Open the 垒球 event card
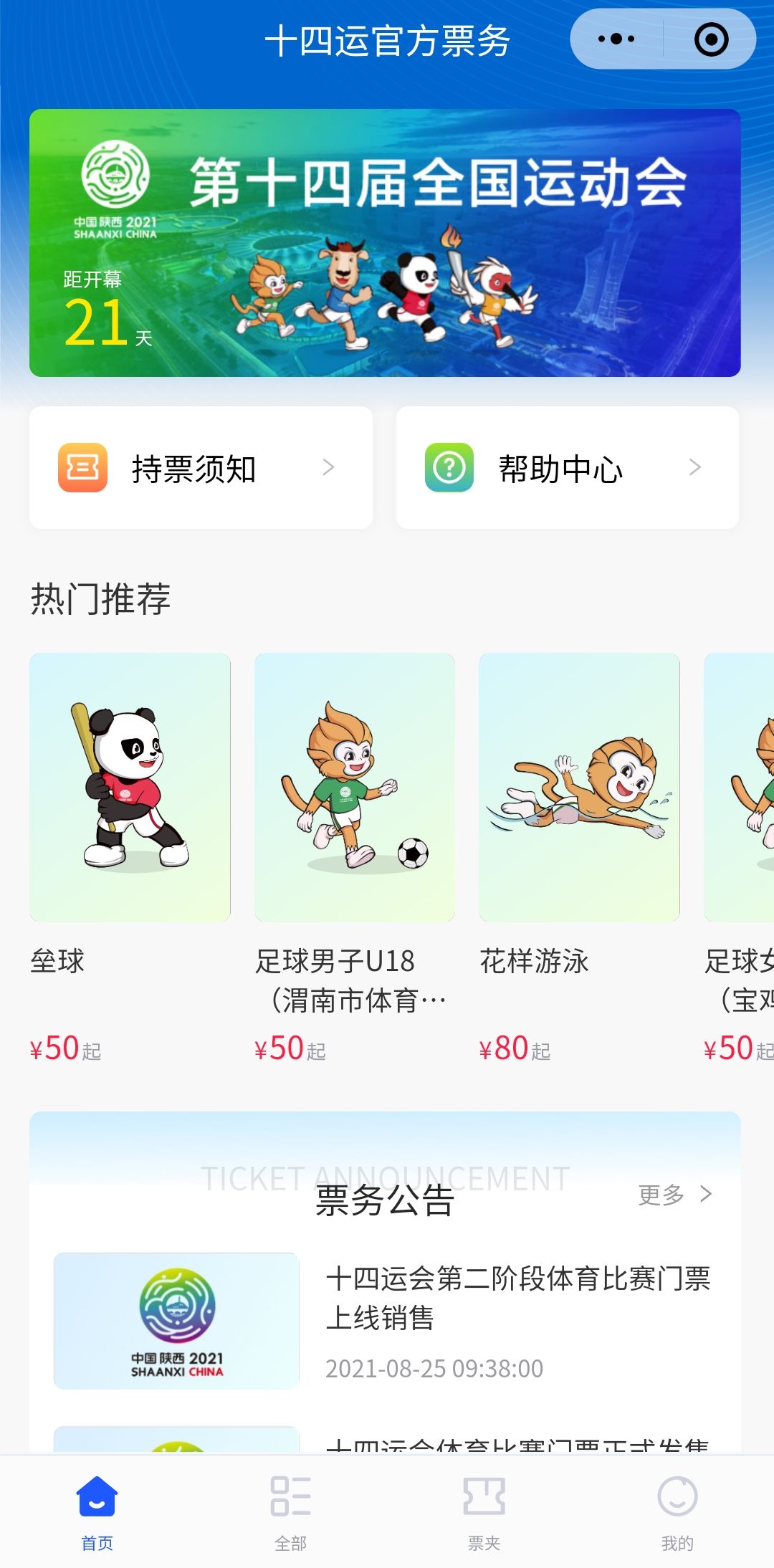The height and width of the screenshot is (1568, 774). coord(130,788)
